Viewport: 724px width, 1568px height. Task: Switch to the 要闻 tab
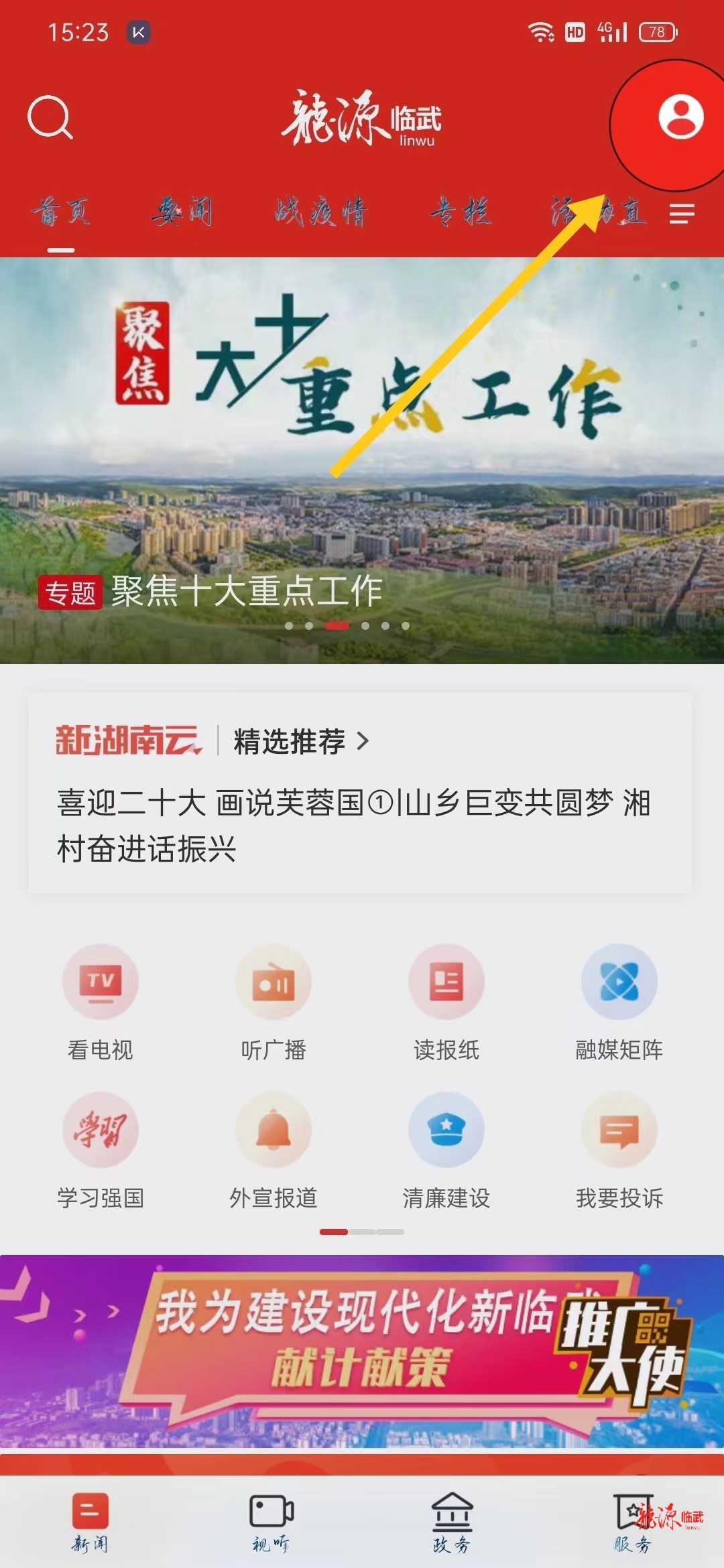tap(181, 212)
